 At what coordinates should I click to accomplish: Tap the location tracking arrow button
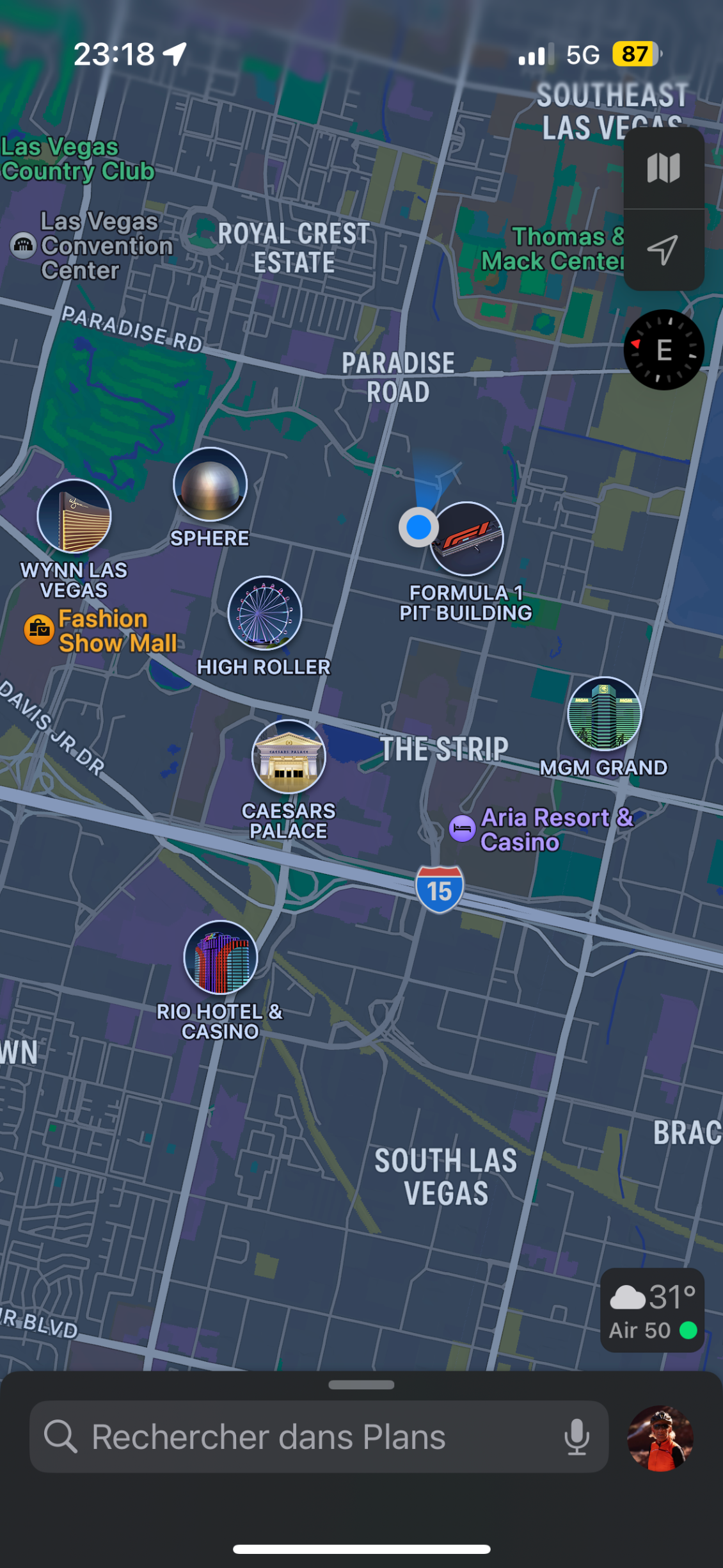pos(663,250)
